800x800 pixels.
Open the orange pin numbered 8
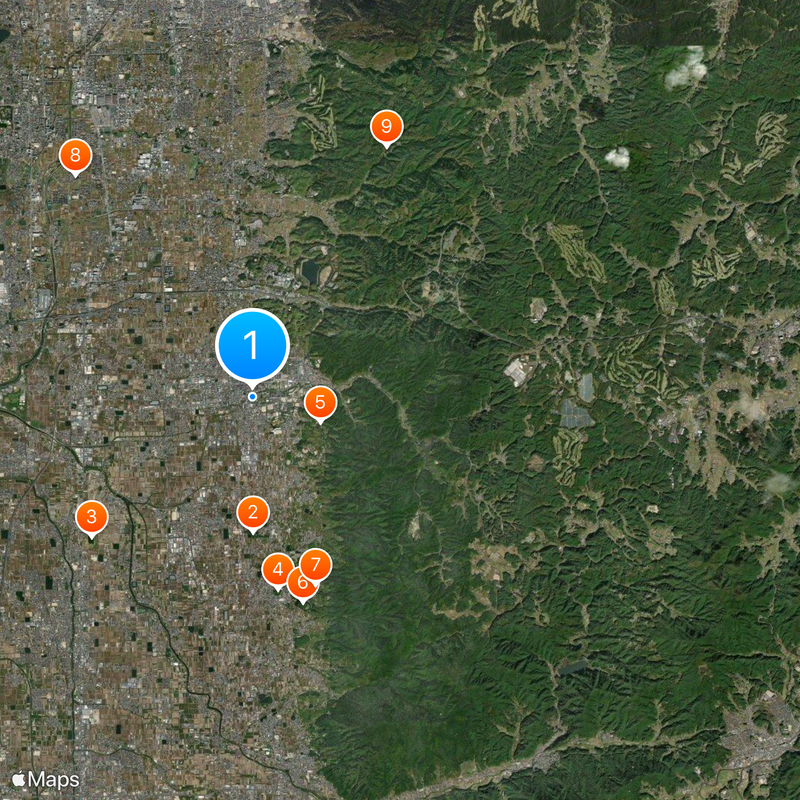tap(75, 156)
